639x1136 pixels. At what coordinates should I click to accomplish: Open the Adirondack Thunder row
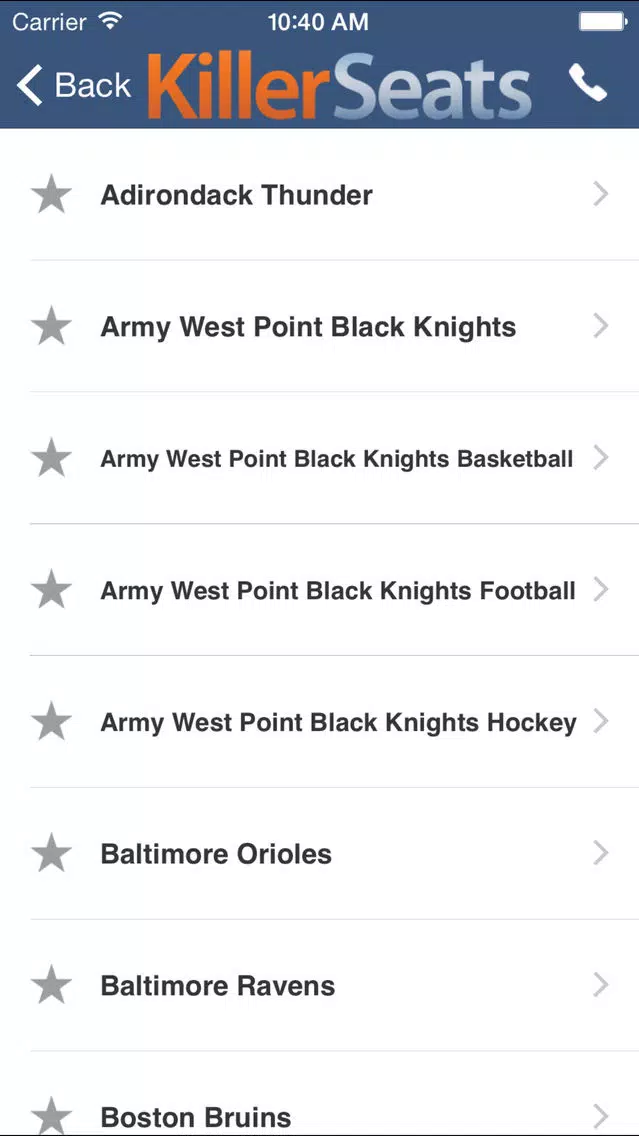pos(320,194)
